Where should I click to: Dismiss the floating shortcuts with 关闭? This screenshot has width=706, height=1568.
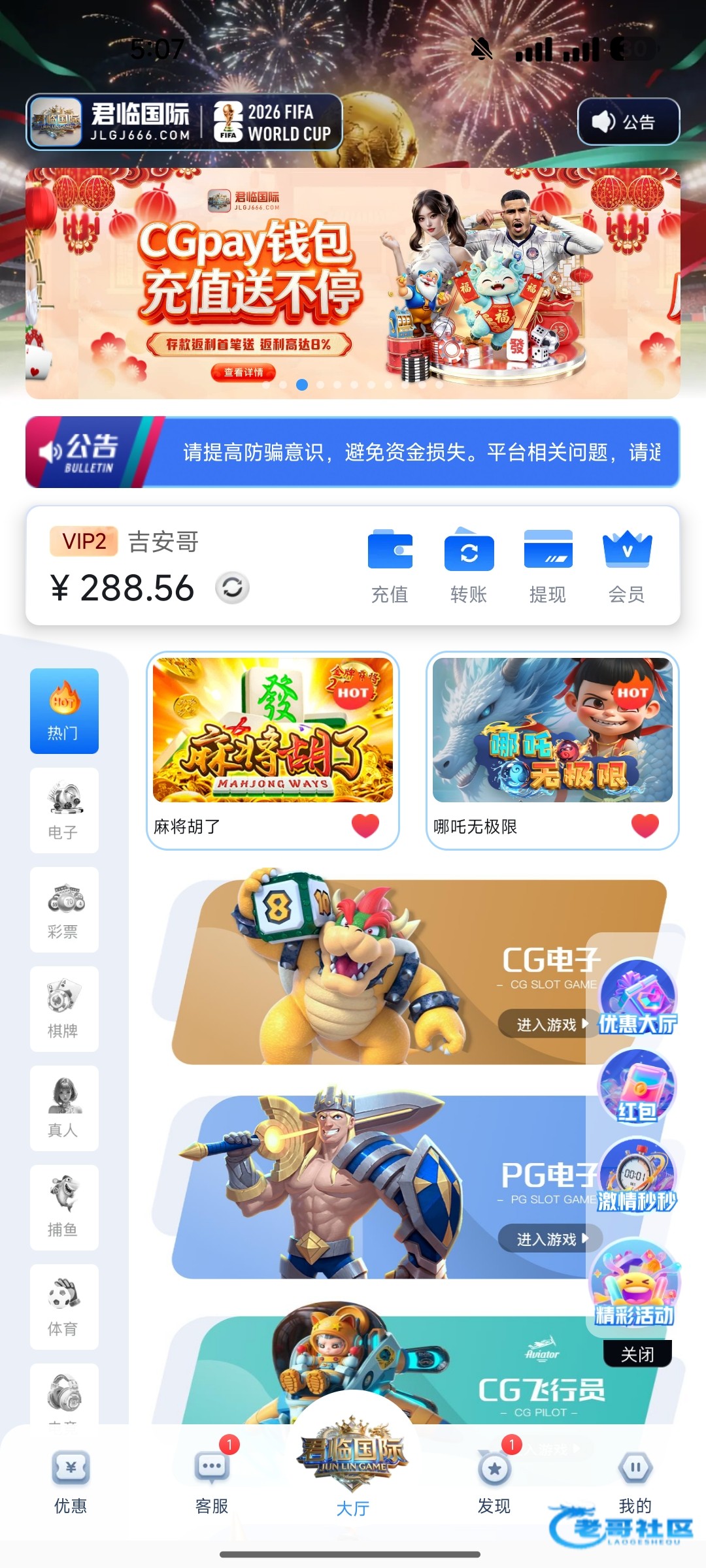point(637,1354)
